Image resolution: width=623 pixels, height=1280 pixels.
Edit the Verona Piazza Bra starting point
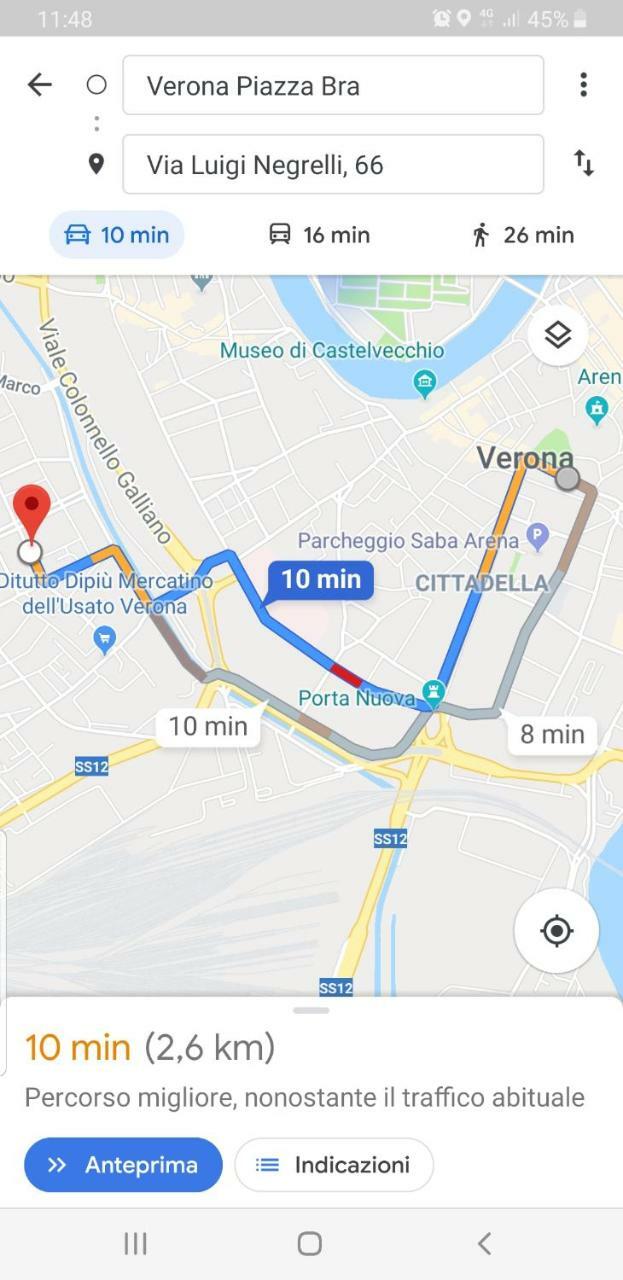[333, 86]
